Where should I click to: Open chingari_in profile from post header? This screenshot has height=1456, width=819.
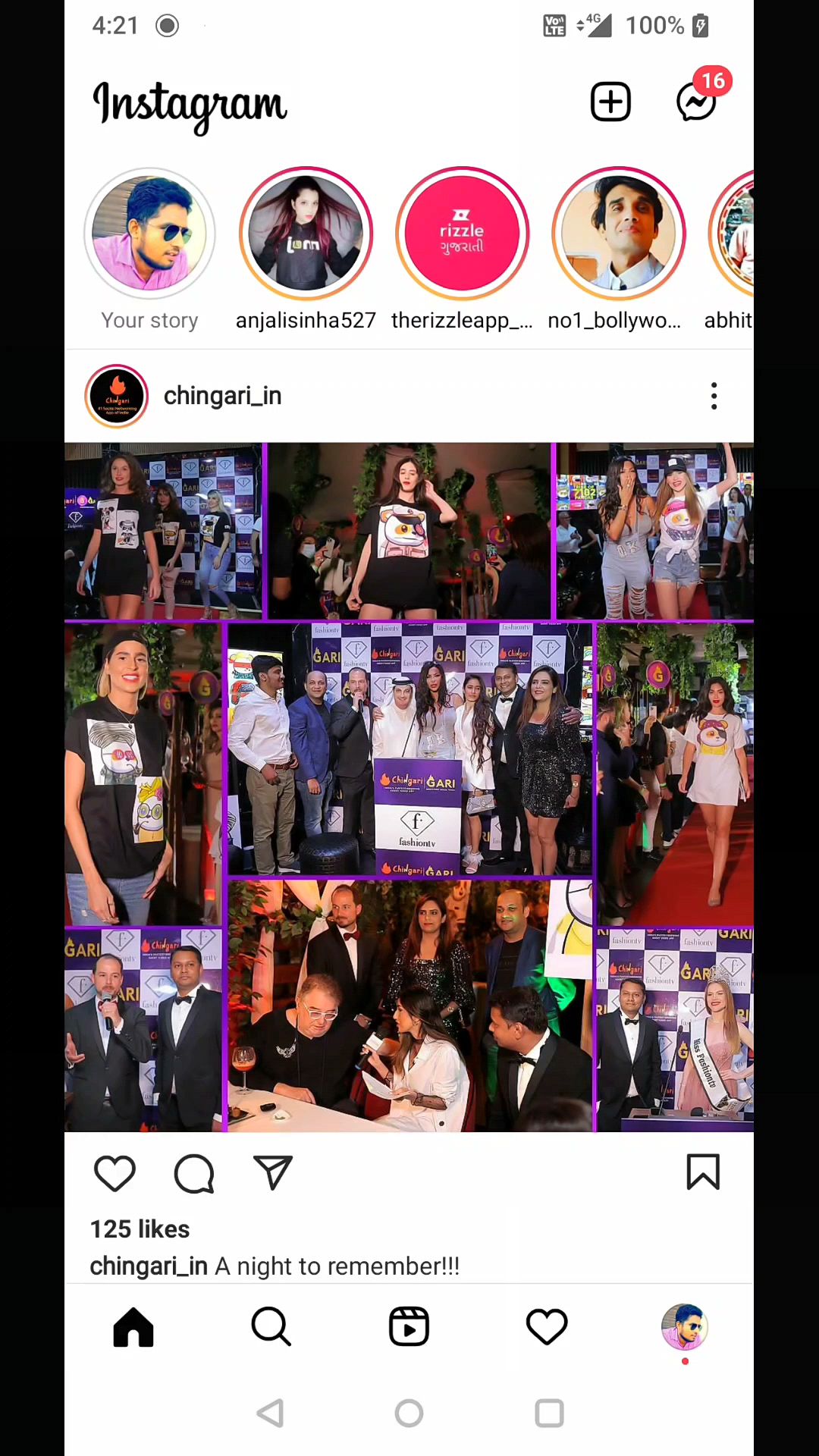[x=222, y=396]
